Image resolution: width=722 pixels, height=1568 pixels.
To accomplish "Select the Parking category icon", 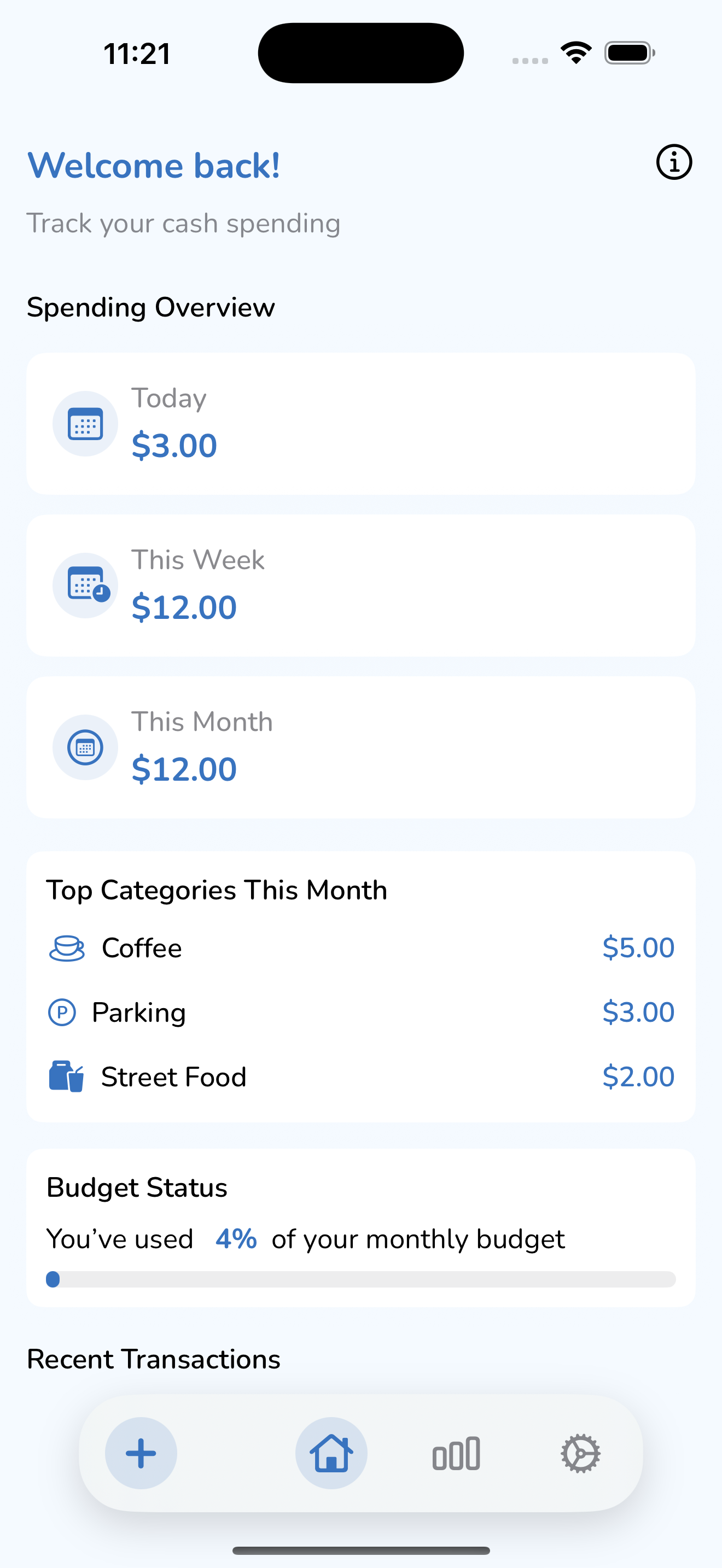I will (62, 1013).
